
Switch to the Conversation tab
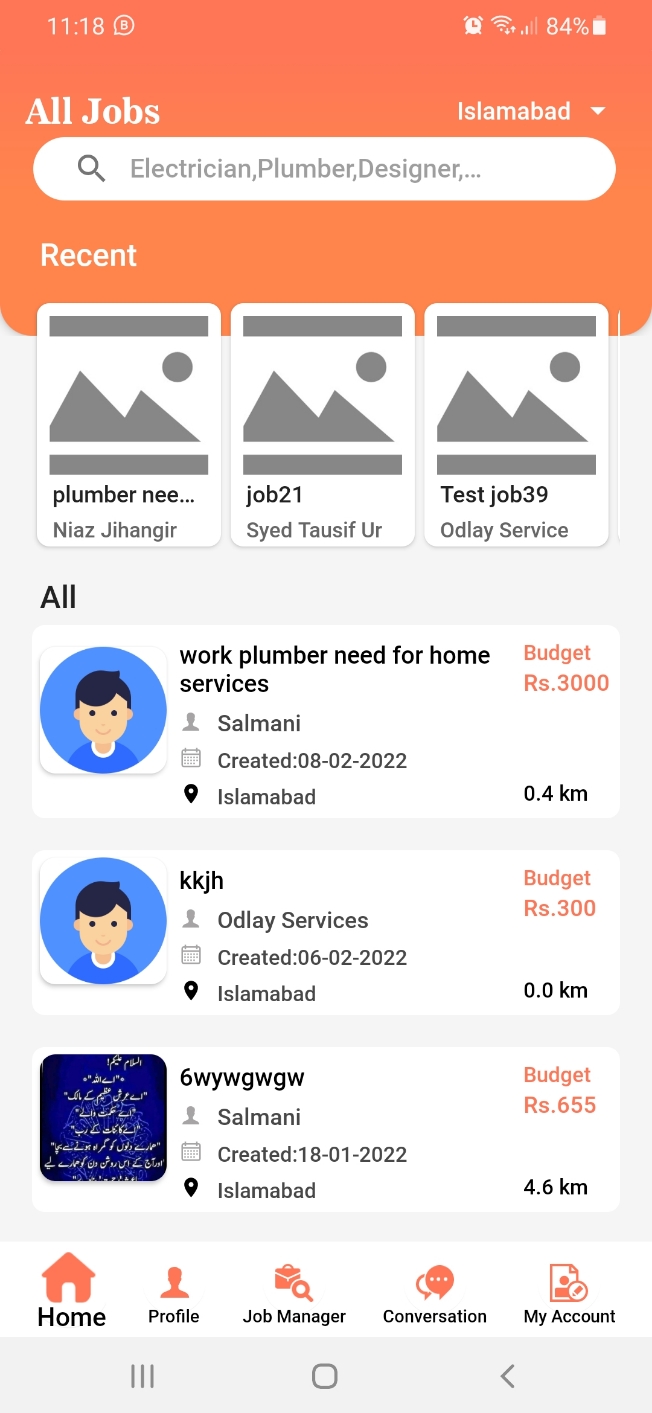tap(434, 1293)
